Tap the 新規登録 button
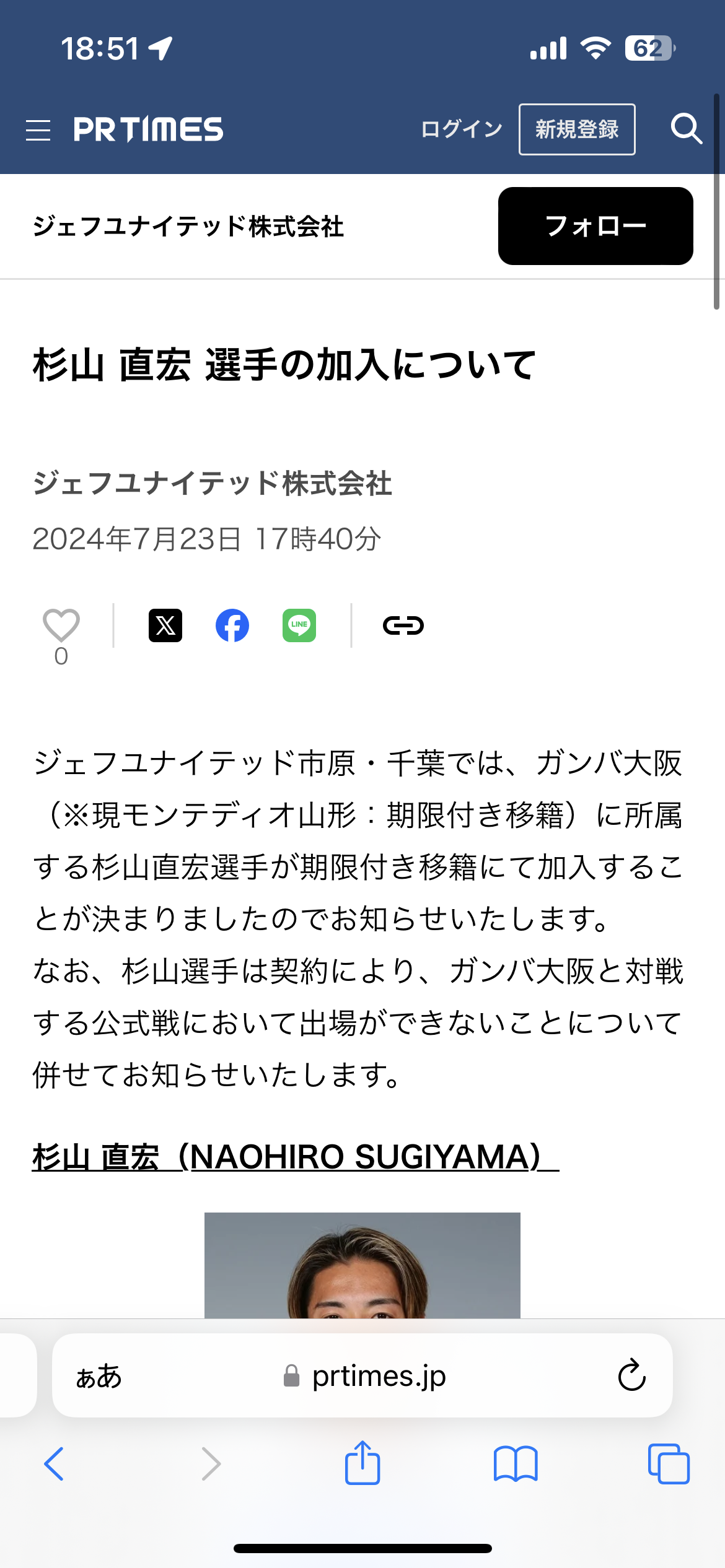Screen dimensions: 725x1568 pos(577,129)
